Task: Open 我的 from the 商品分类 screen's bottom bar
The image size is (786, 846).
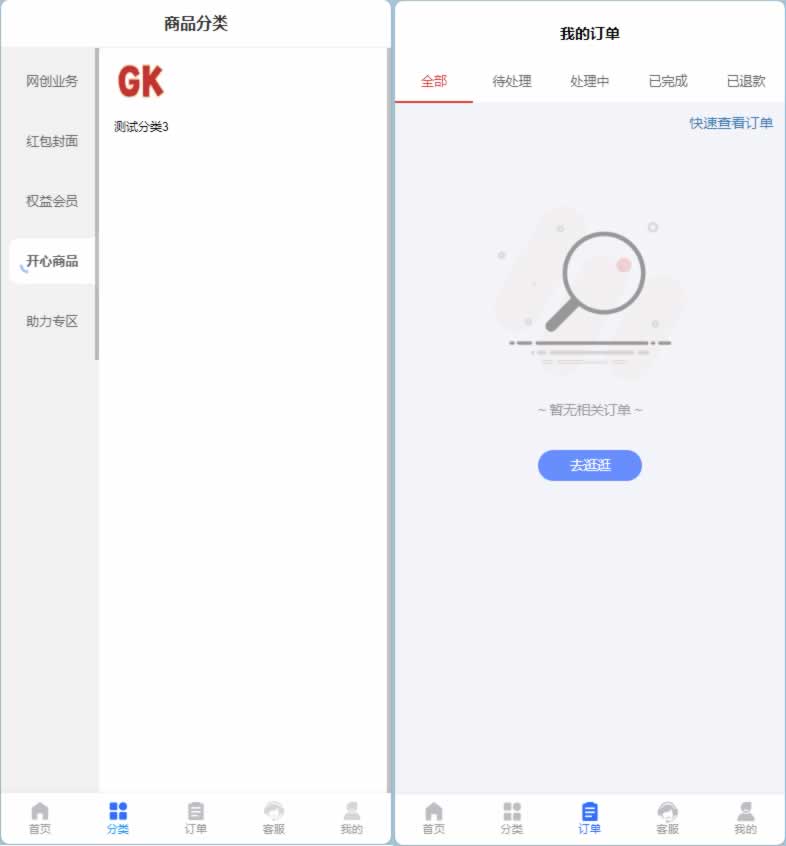Action: point(352,817)
